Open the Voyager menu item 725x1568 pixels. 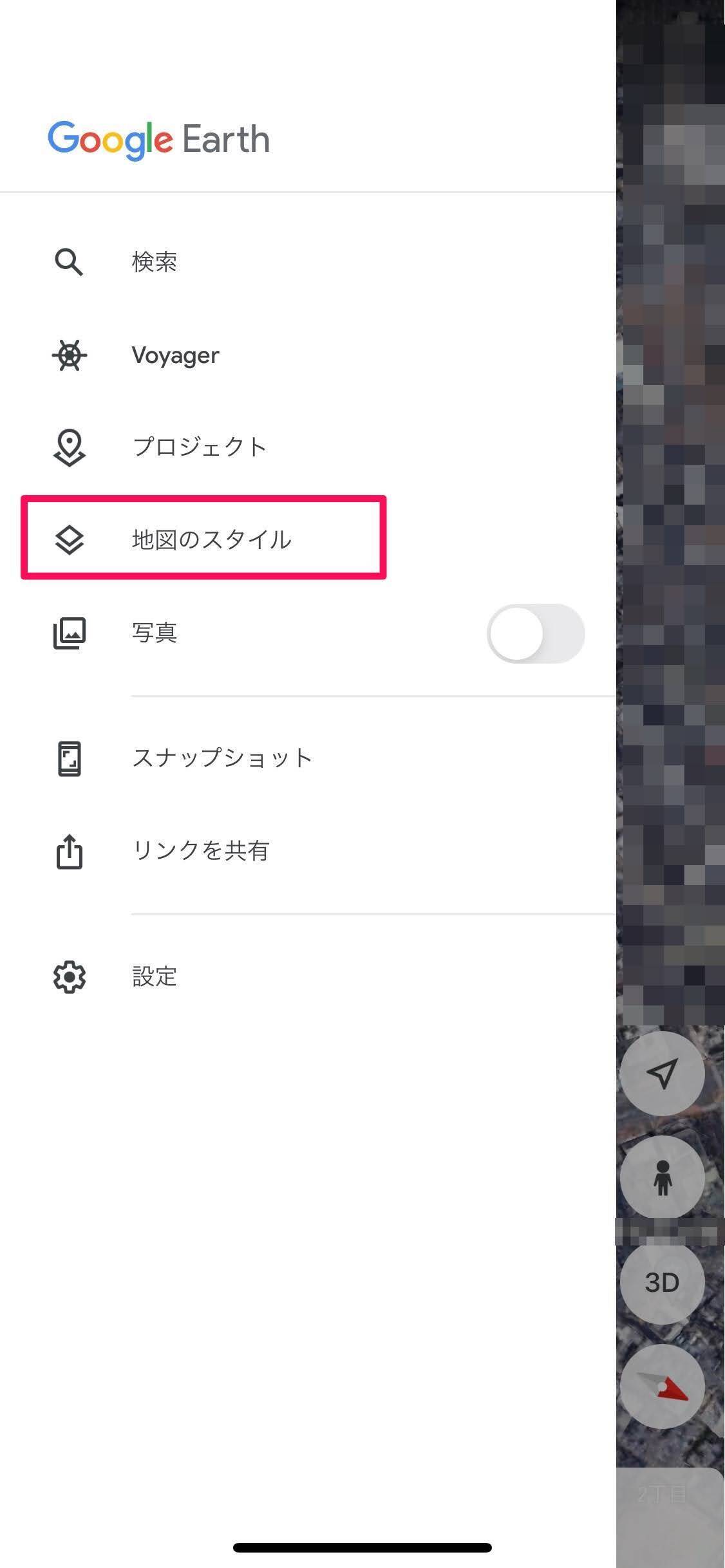tap(175, 355)
